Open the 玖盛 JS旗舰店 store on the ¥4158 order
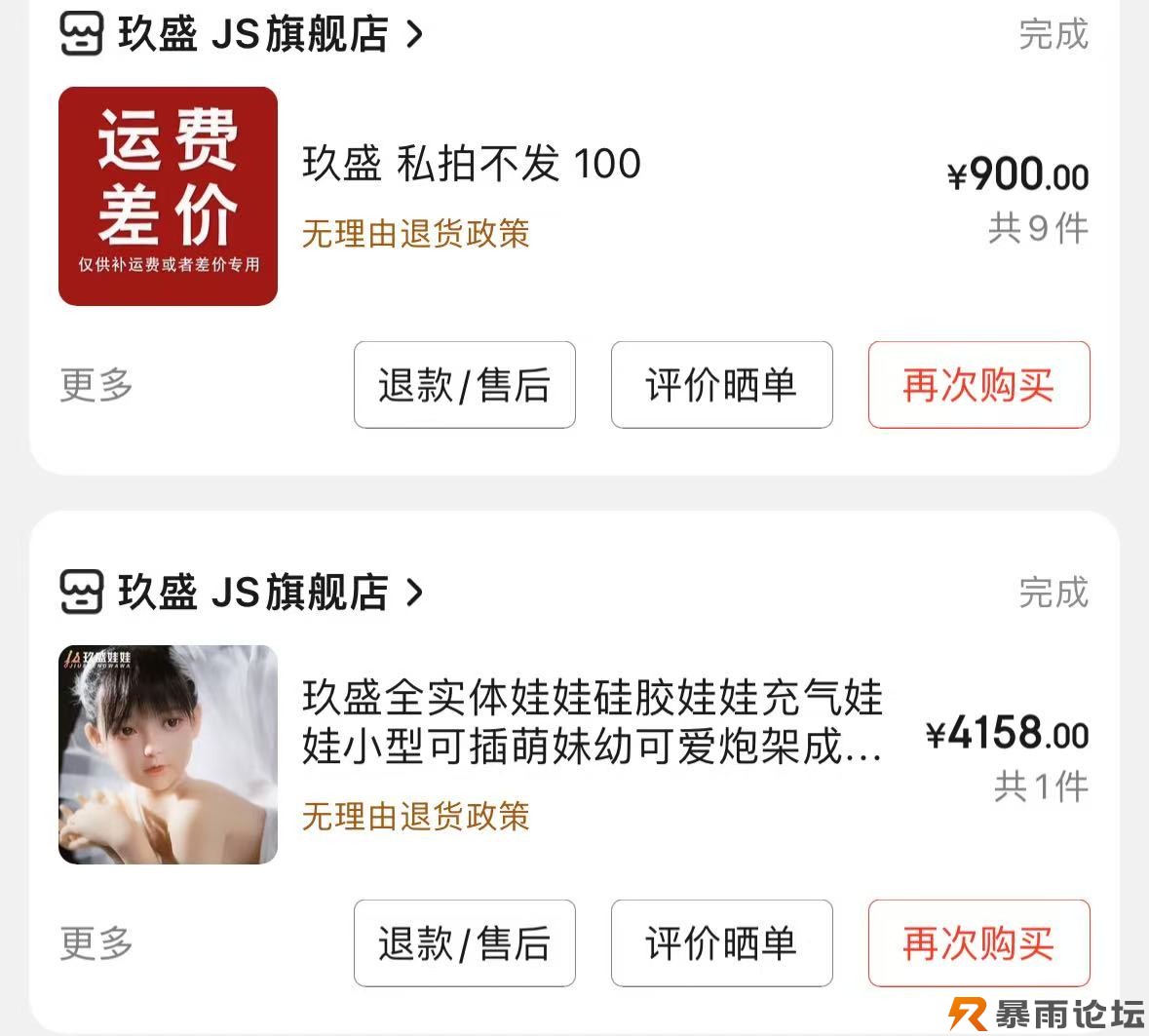The width and height of the screenshot is (1149, 1036). click(x=251, y=593)
